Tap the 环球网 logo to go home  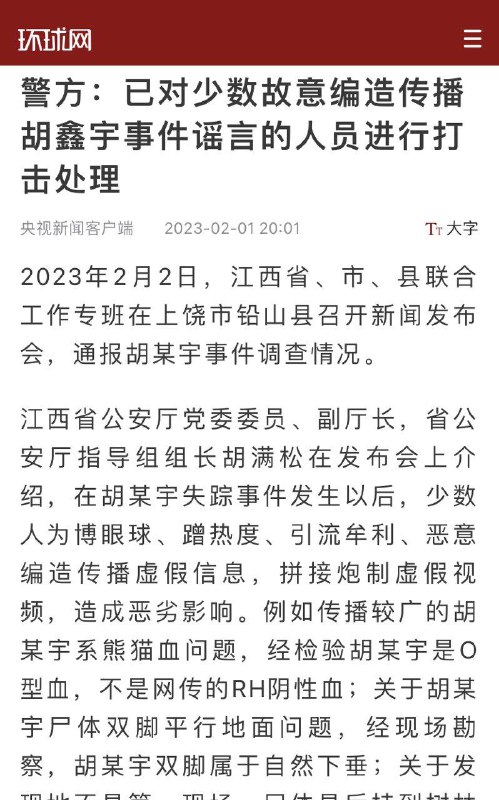tap(55, 40)
